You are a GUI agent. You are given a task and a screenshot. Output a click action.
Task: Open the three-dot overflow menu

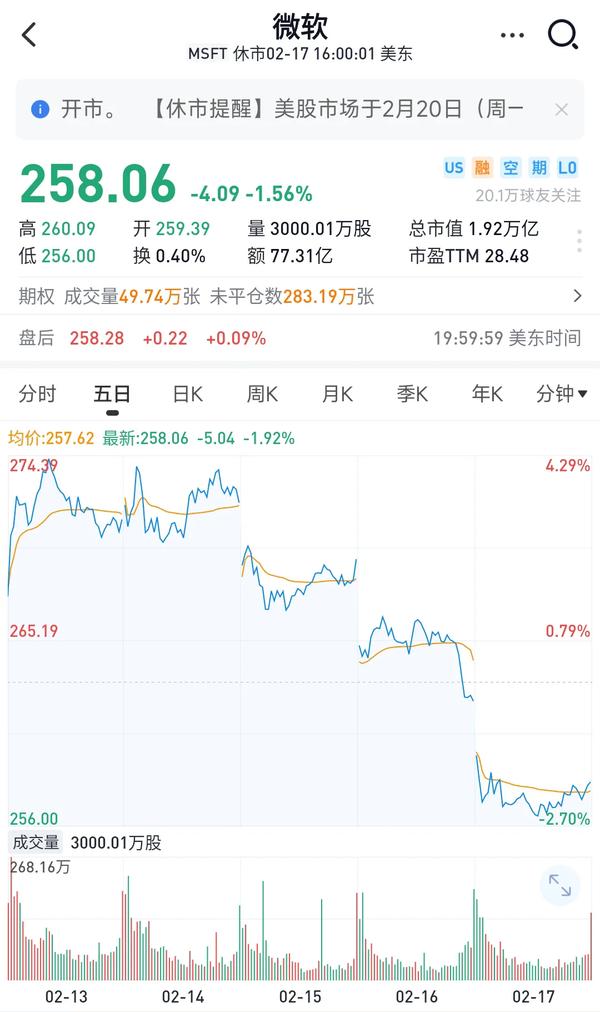[512, 35]
